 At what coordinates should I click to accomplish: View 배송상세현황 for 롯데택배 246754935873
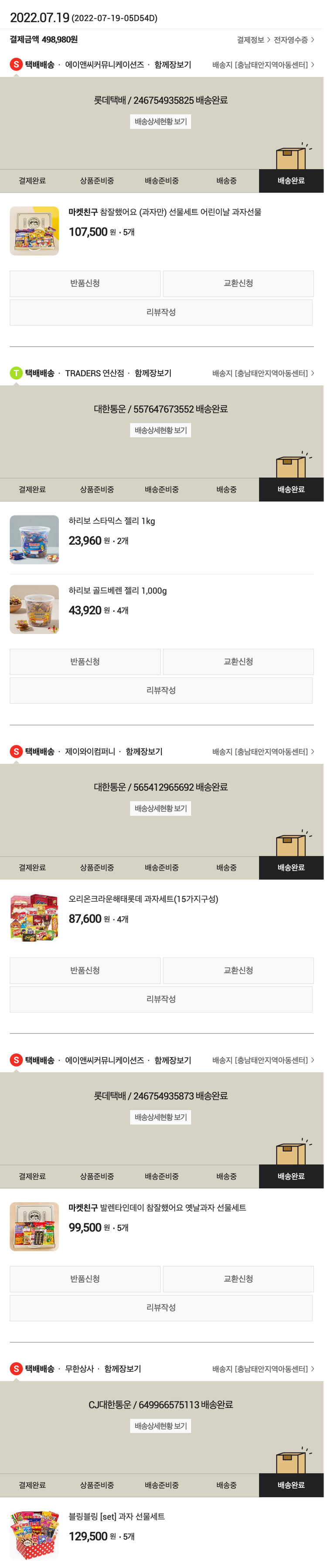coord(161,1117)
